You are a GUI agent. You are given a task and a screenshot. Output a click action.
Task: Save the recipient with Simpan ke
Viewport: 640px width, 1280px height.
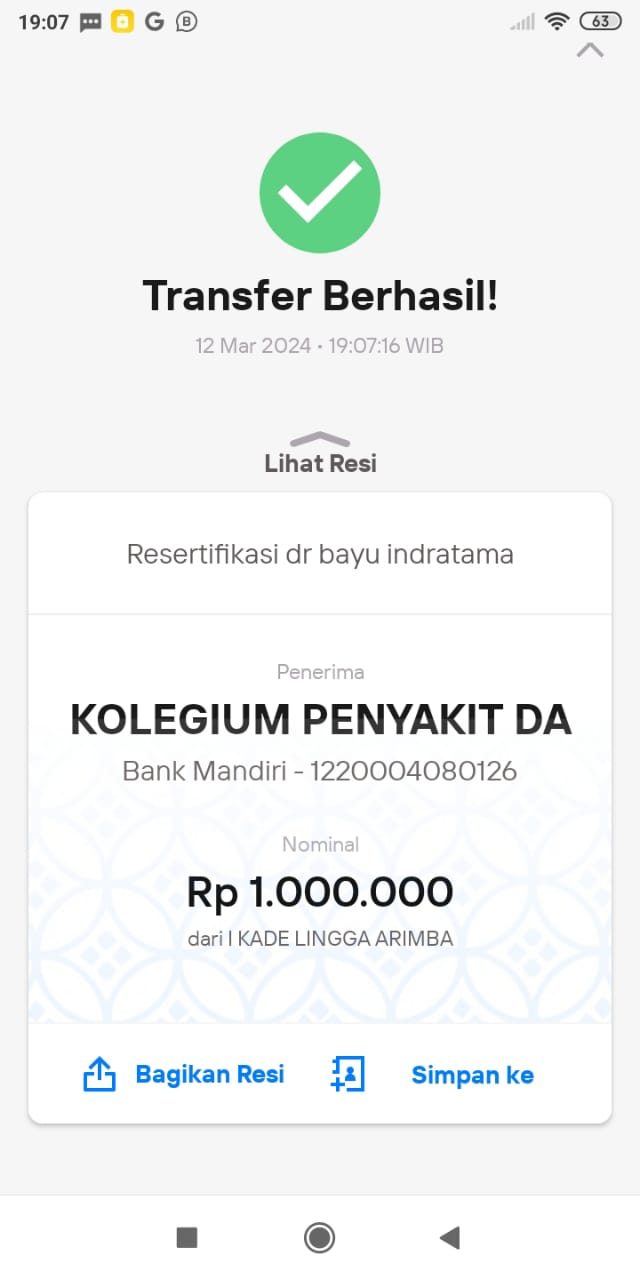coord(434,1075)
